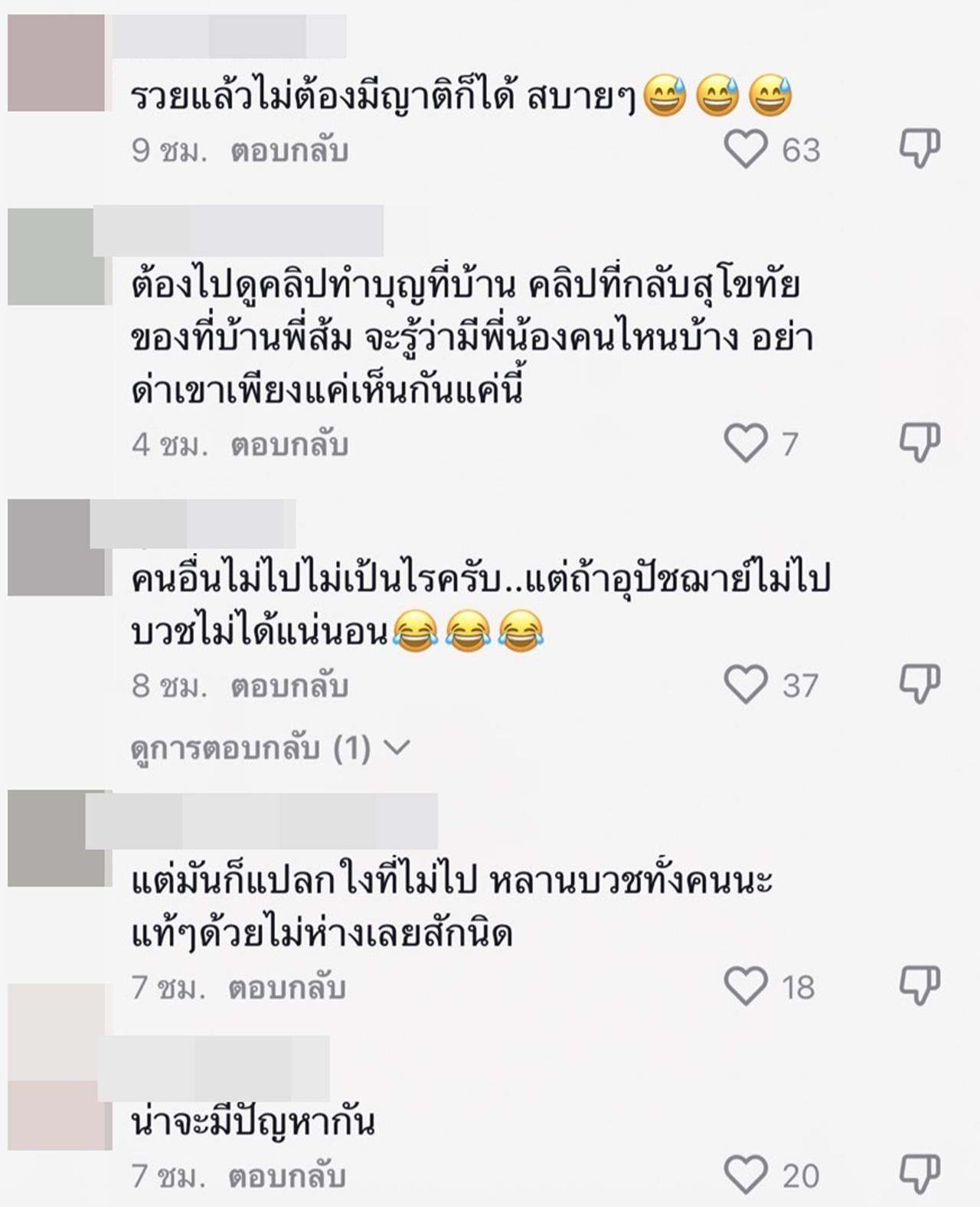Like the comment with 63 likes
Screen dimensions: 980x1207
click(x=746, y=149)
